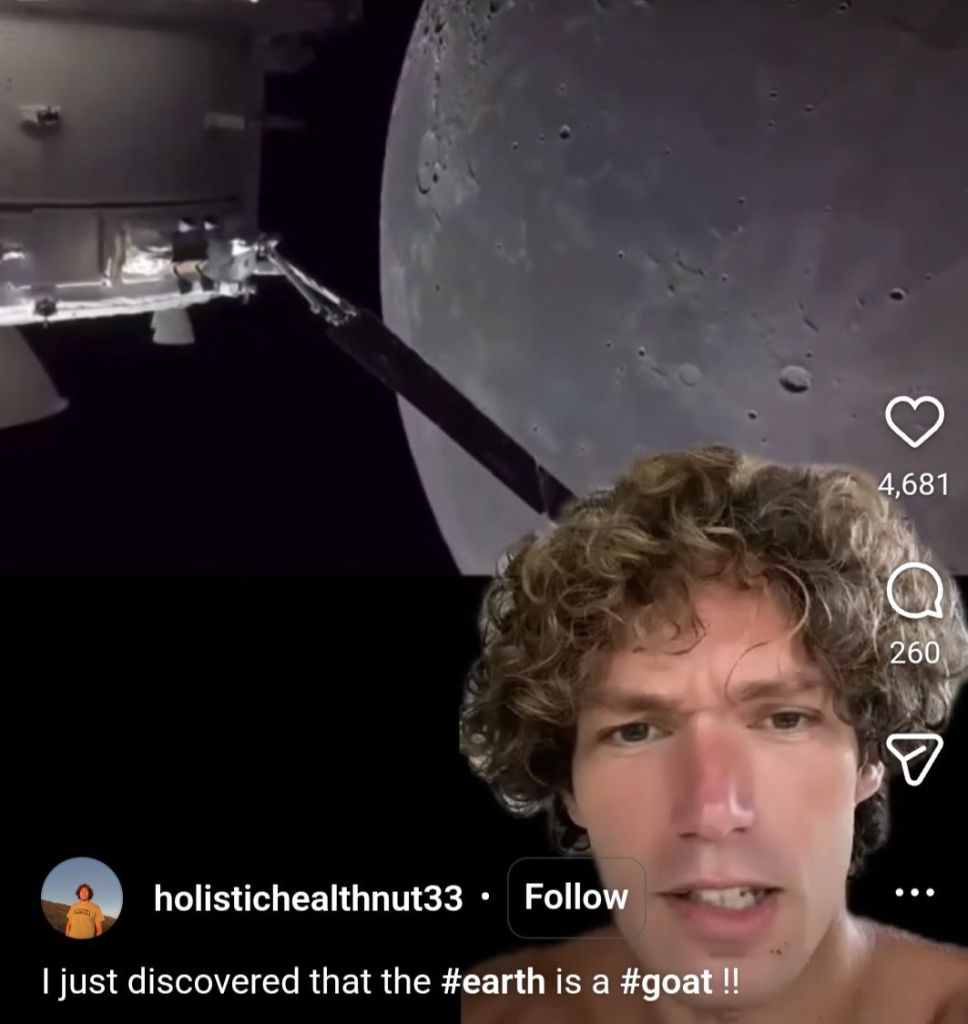Like this reel with the heart icon

tap(915, 422)
